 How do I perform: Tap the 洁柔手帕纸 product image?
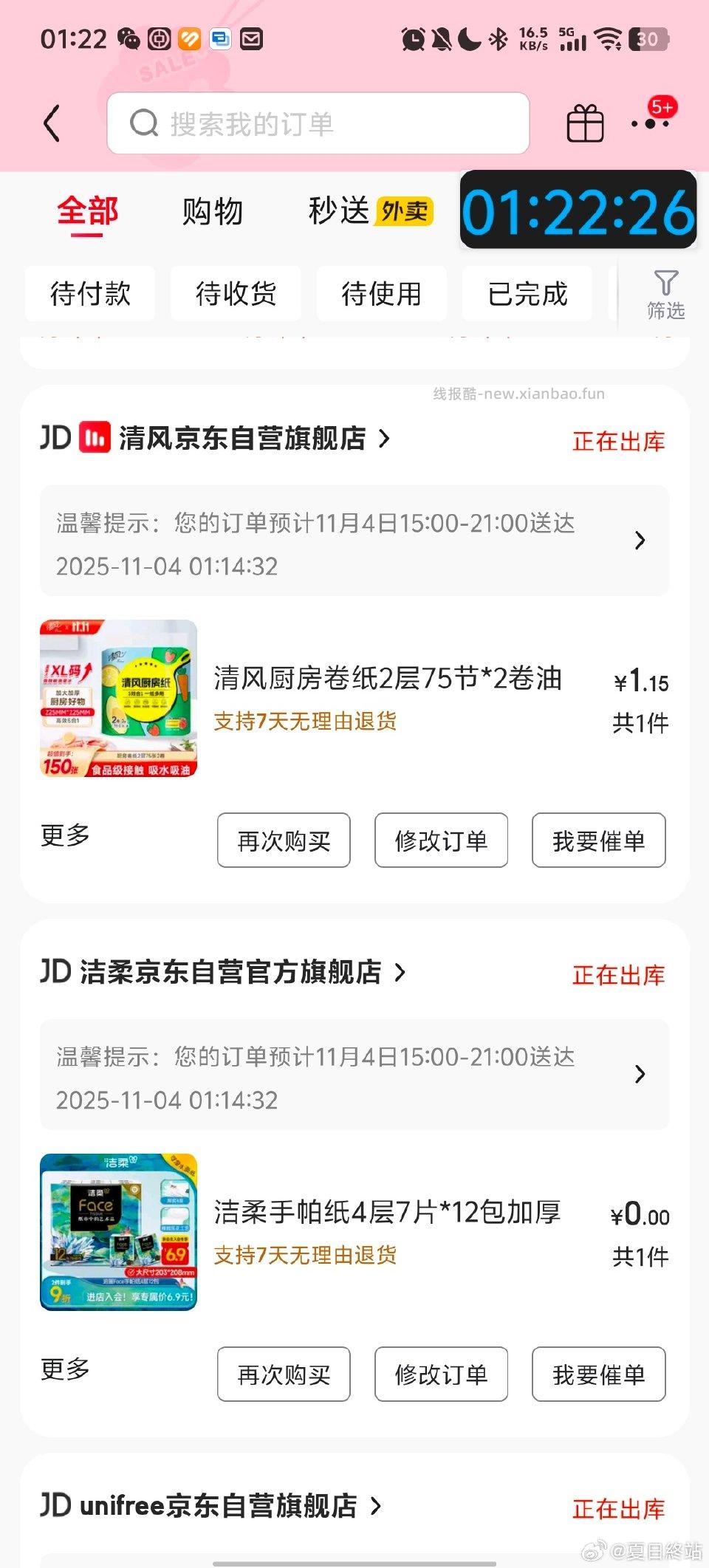[x=118, y=1231]
